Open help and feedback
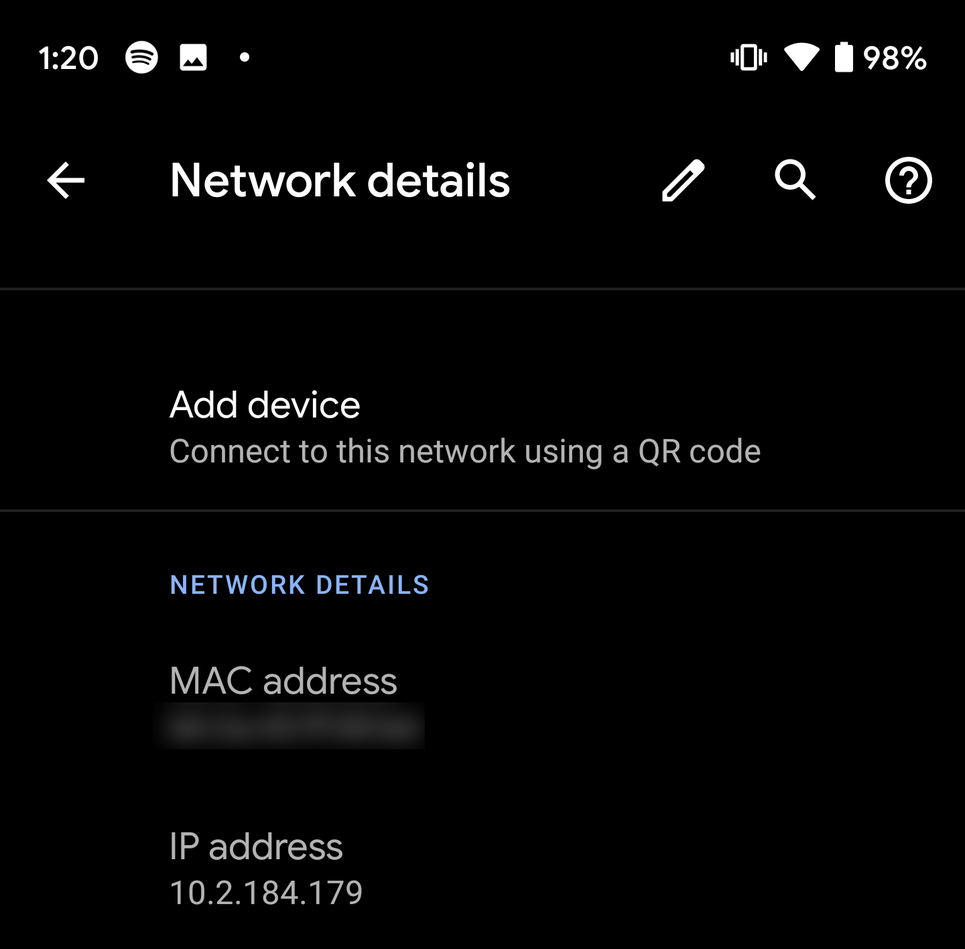The image size is (965, 949). (908, 181)
